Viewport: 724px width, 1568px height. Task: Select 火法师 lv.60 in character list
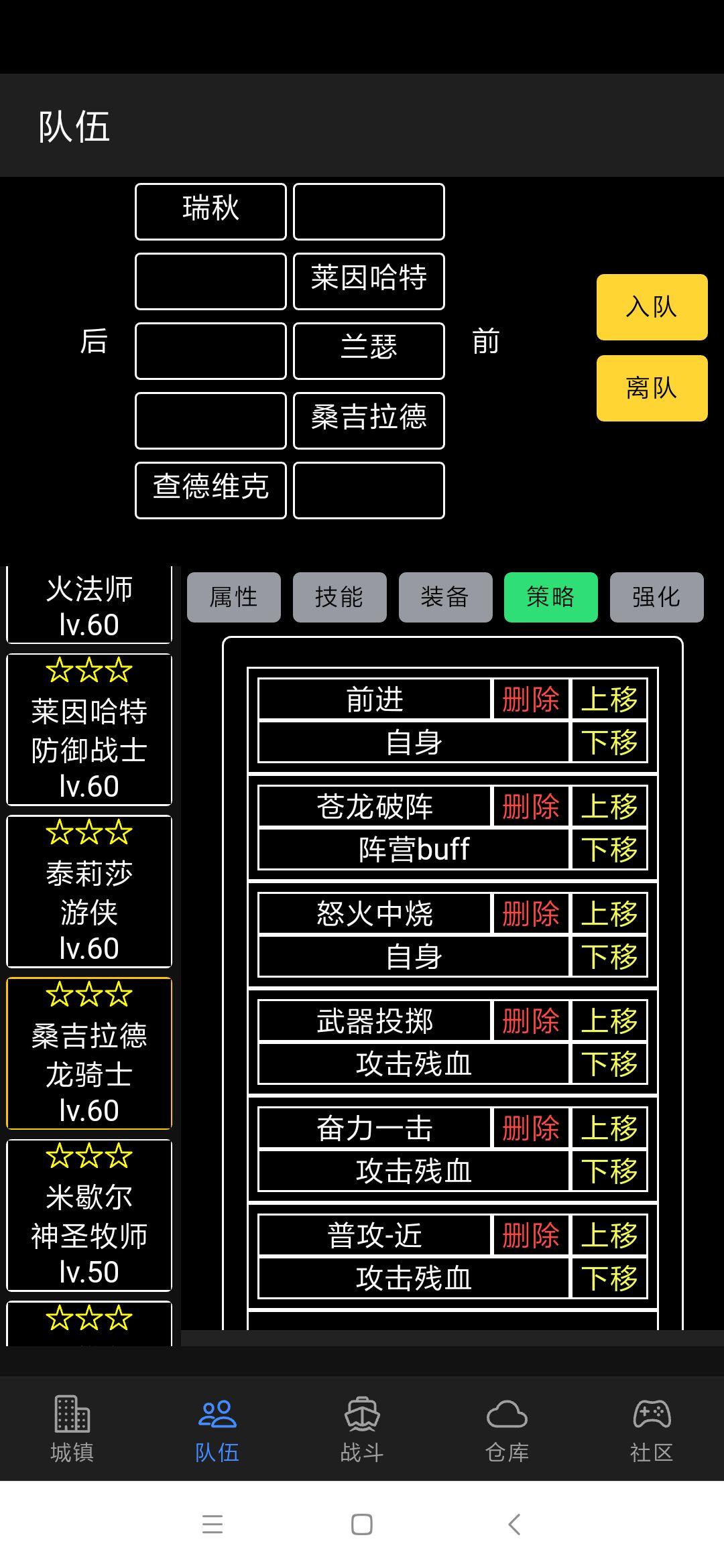(89, 605)
